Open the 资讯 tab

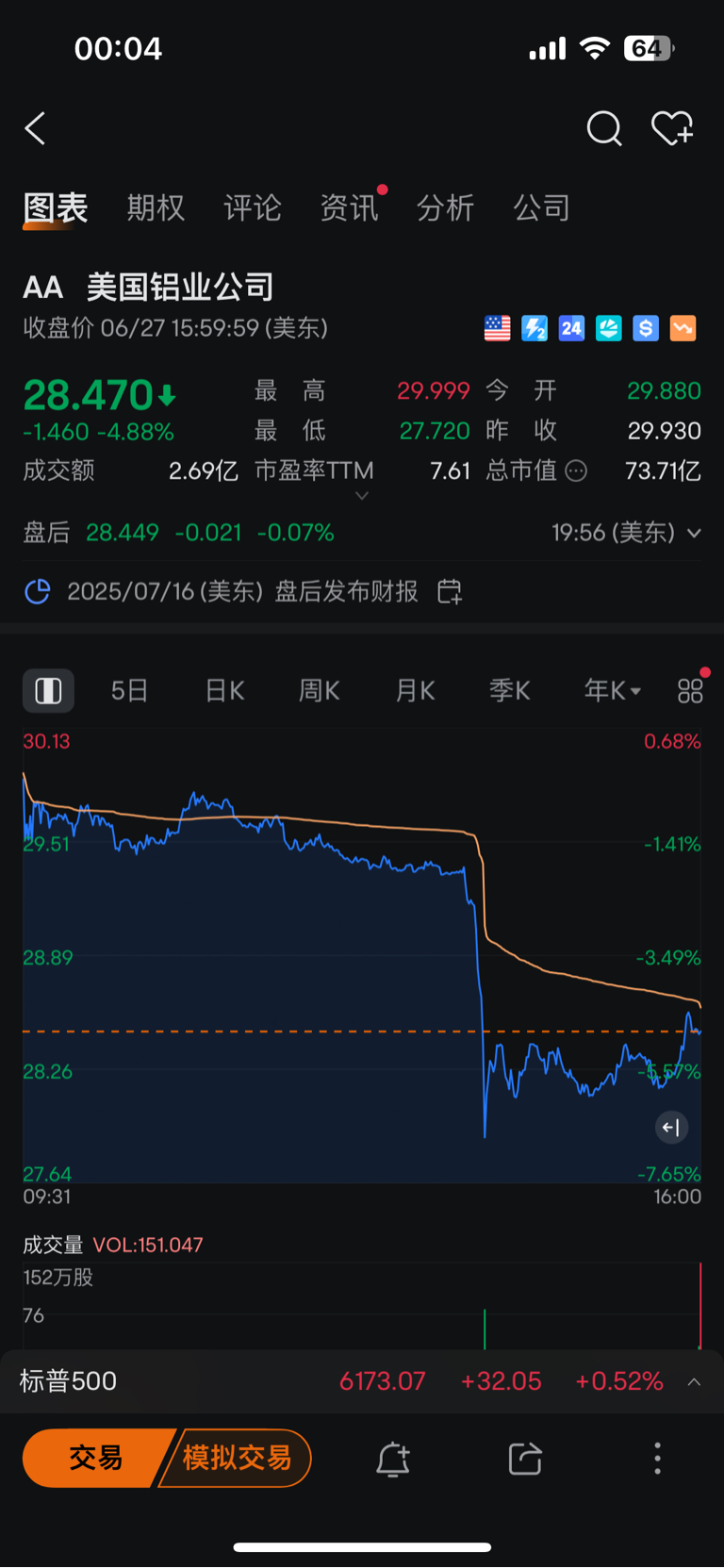point(349,207)
